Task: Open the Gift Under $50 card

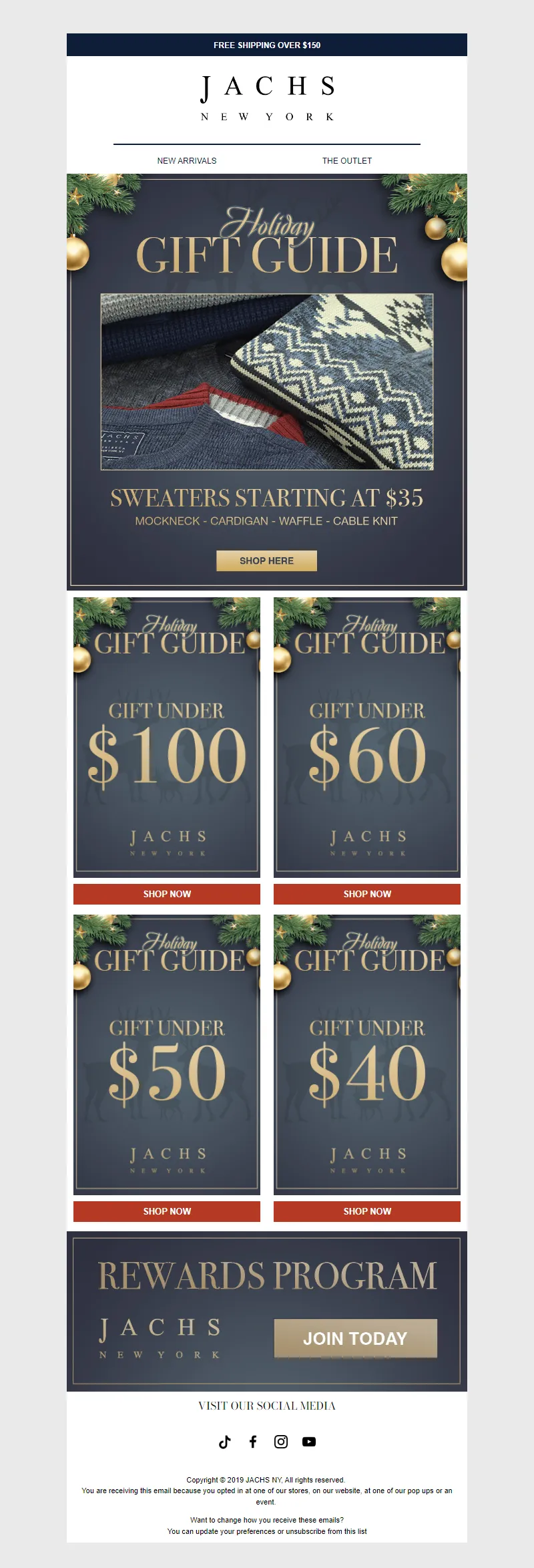Action: click(167, 1055)
